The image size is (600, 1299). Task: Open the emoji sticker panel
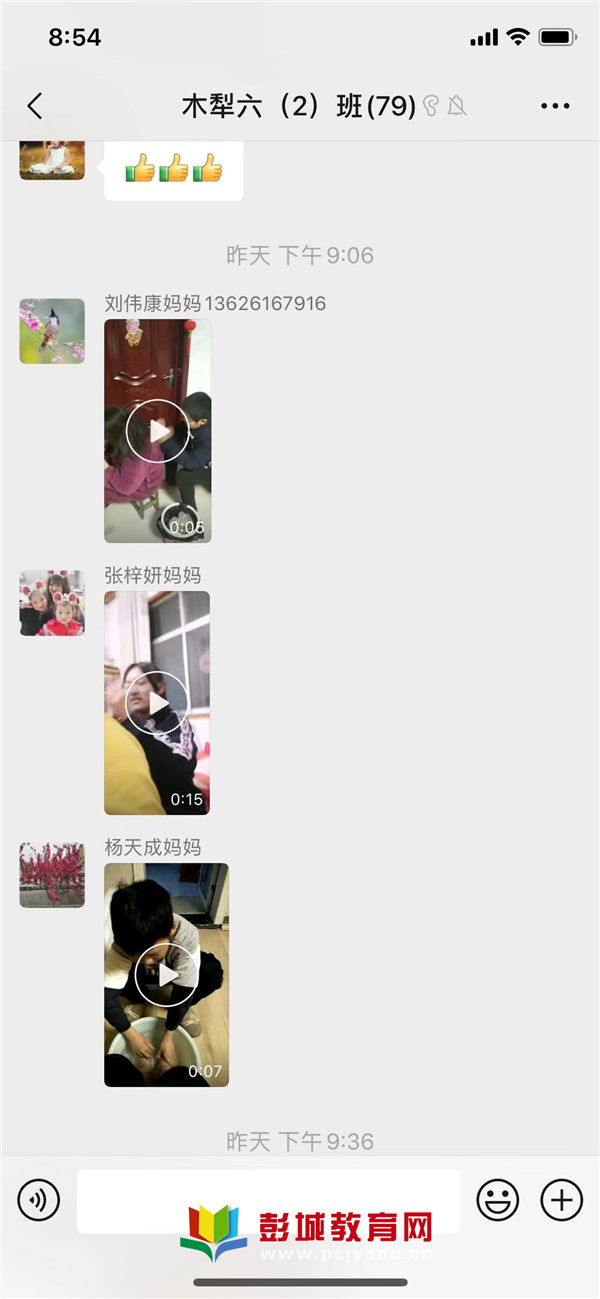[x=497, y=1199]
